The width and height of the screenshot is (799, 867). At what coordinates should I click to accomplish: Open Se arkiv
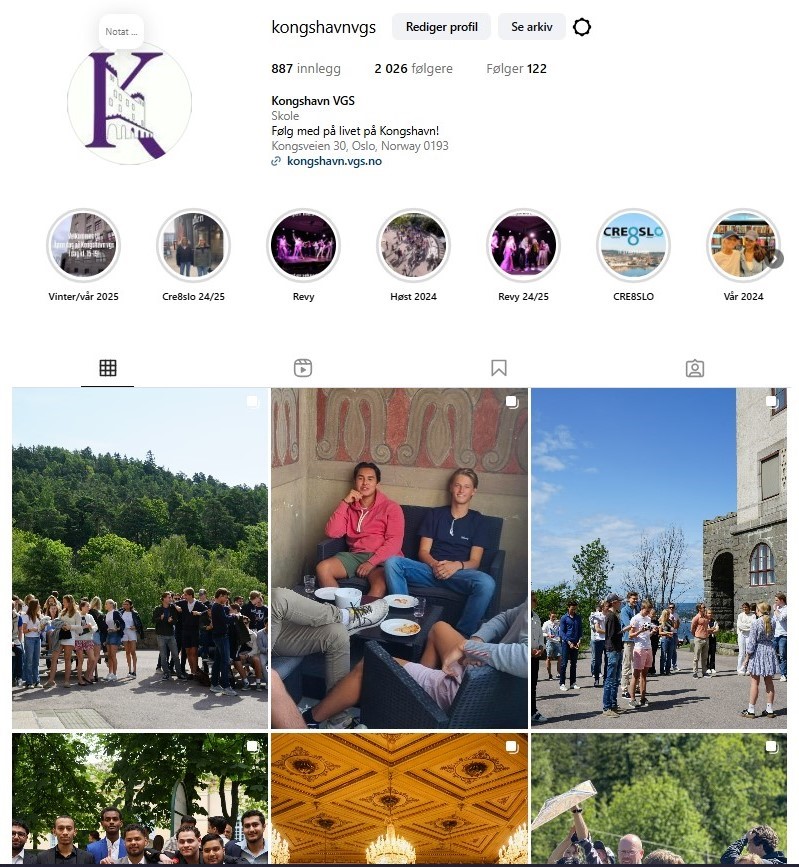tap(531, 27)
